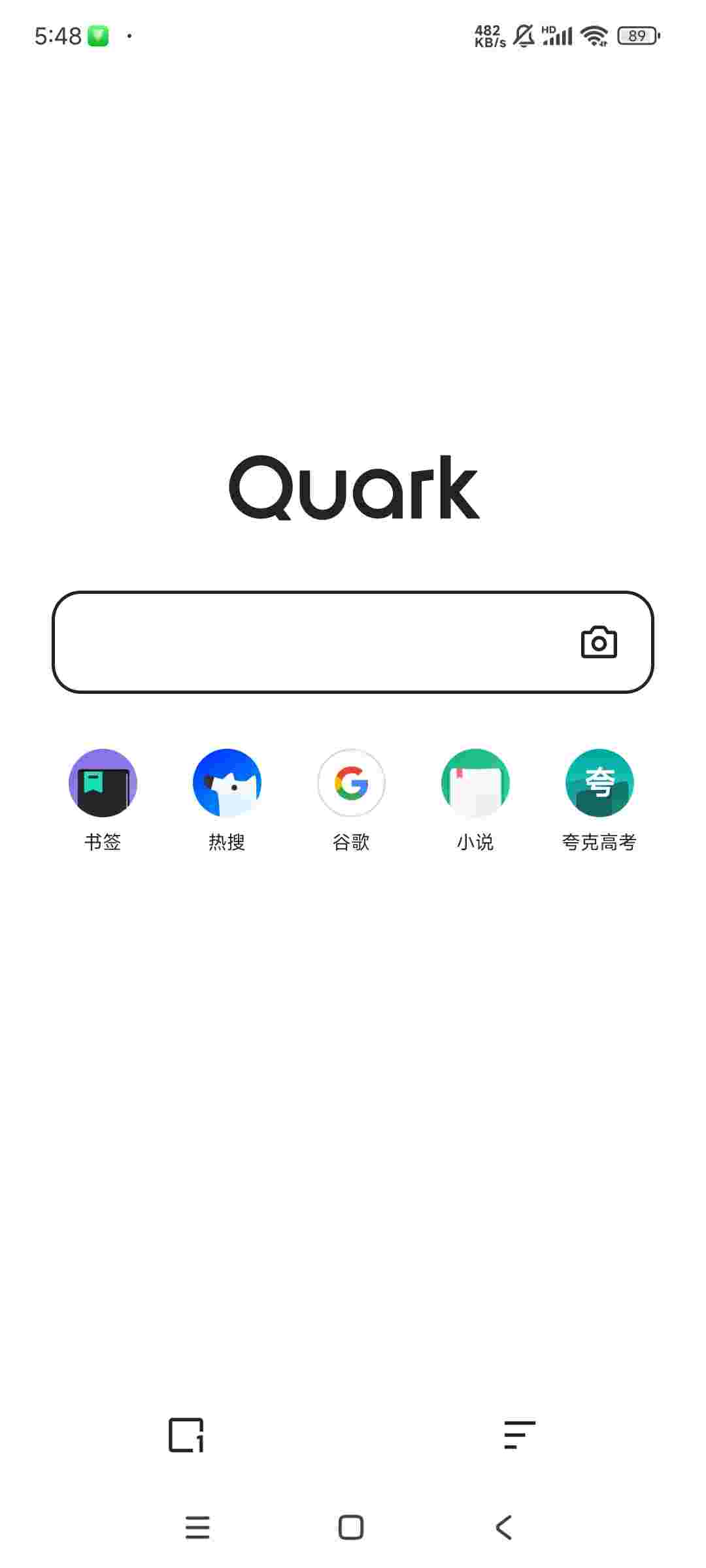Open camera search in search box

coord(599,642)
